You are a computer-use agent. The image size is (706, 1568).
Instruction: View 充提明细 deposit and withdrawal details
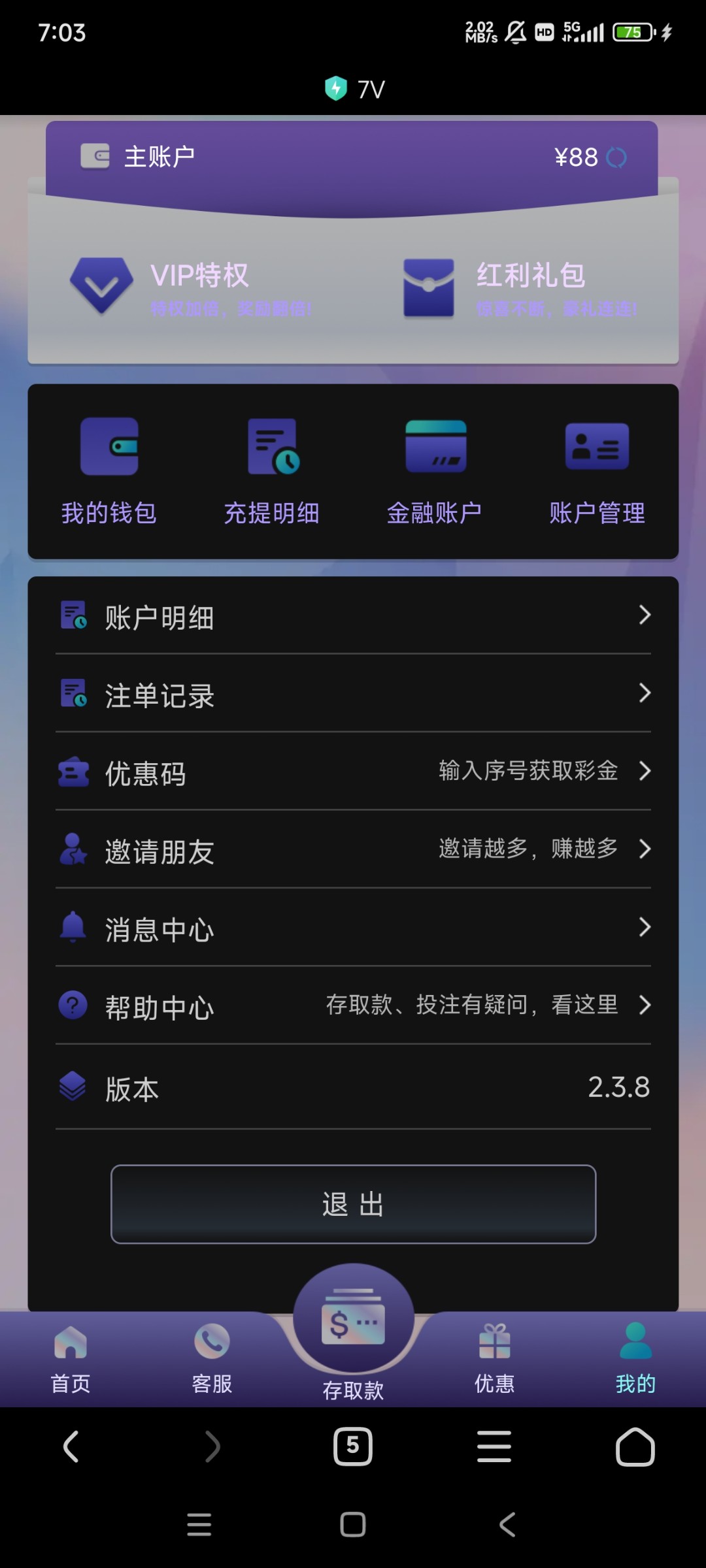pos(272,472)
